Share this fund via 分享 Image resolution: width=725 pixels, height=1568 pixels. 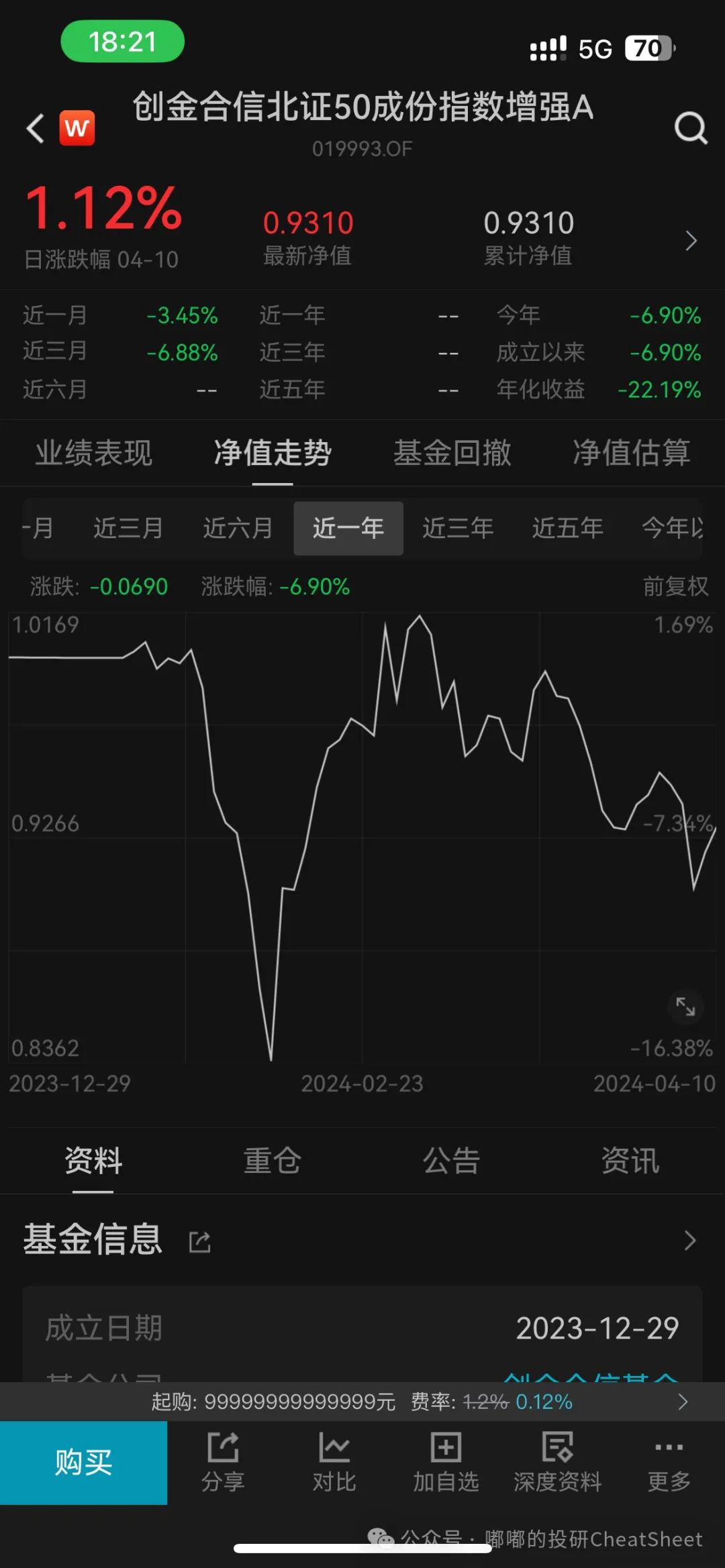(x=223, y=1462)
